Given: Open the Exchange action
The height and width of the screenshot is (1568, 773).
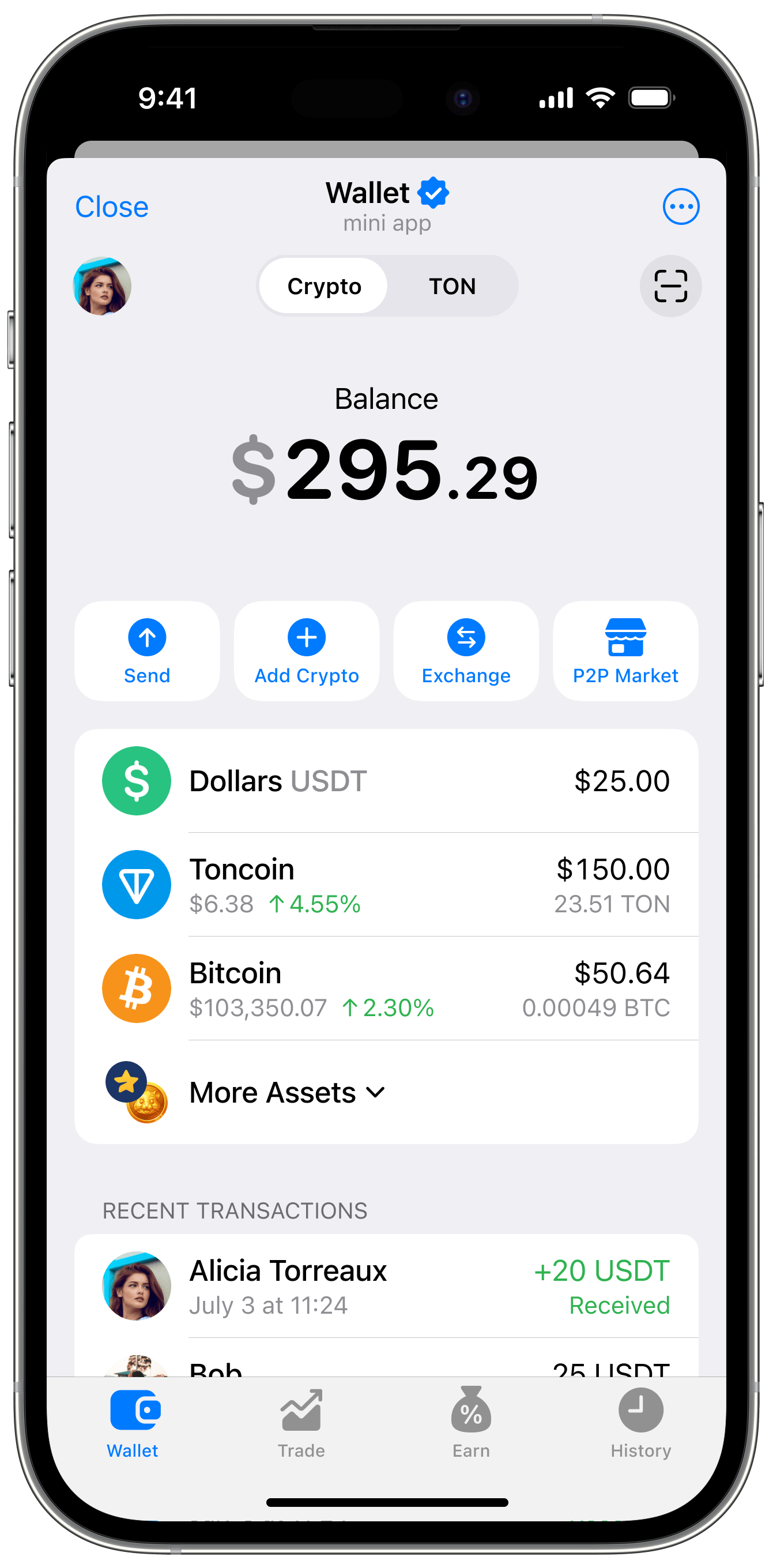Looking at the screenshot, I should 466,650.
